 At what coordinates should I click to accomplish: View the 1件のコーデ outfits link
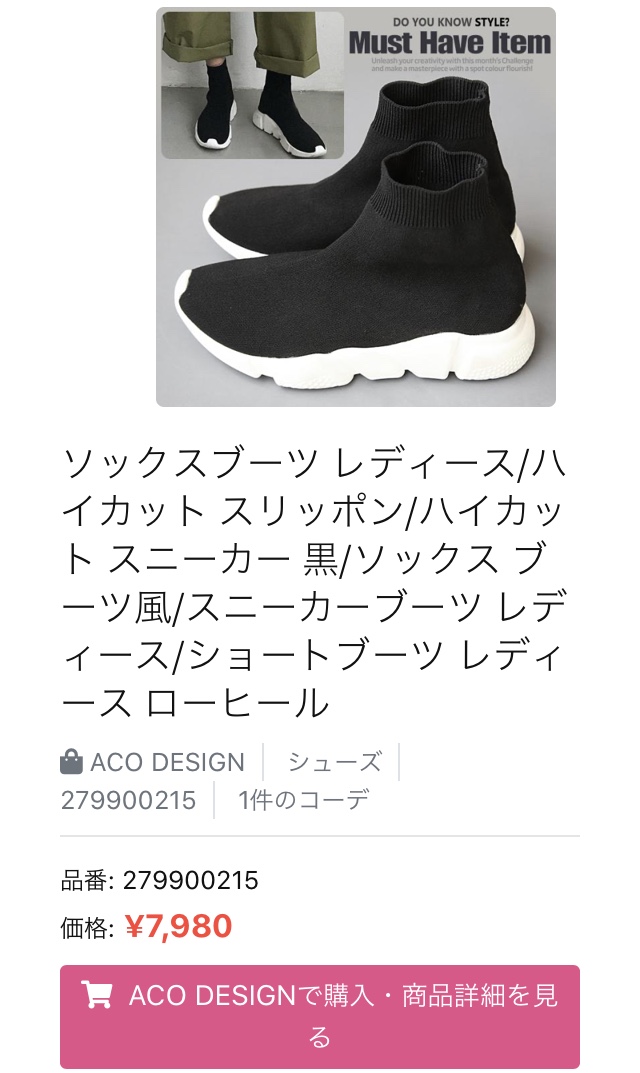pyautogui.click(x=304, y=800)
